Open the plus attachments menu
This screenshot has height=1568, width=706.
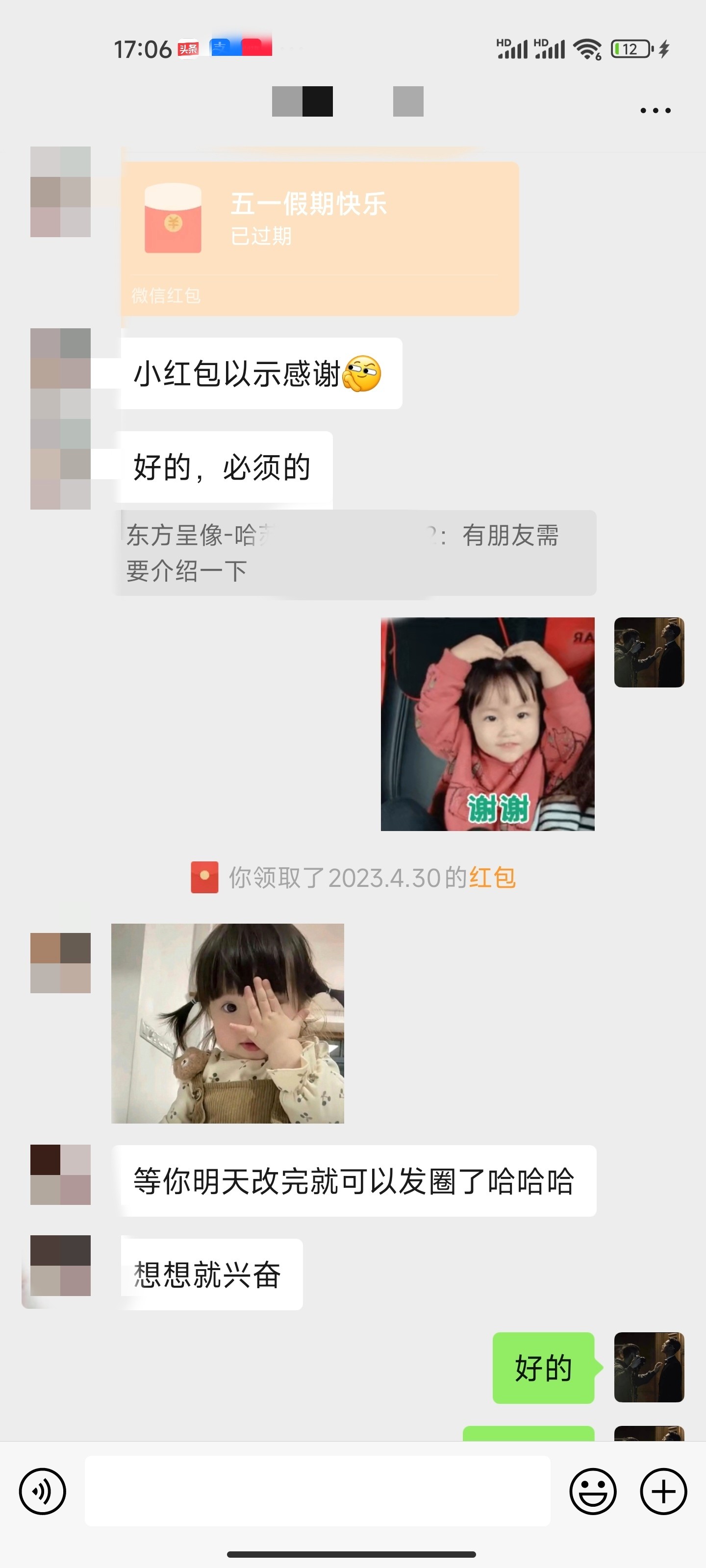[x=663, y=1491]
